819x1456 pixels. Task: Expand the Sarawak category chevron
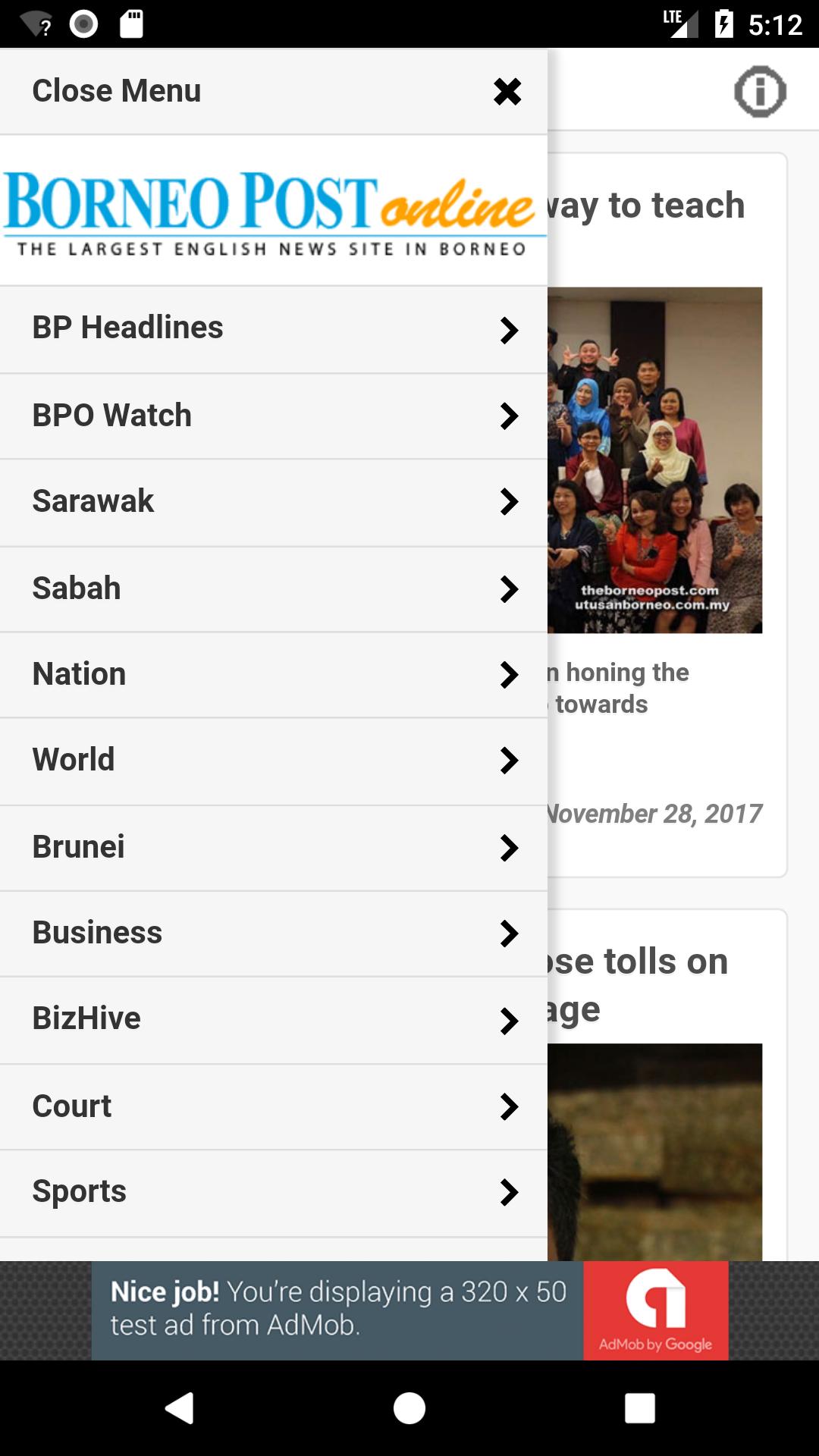tap(507, 501)
